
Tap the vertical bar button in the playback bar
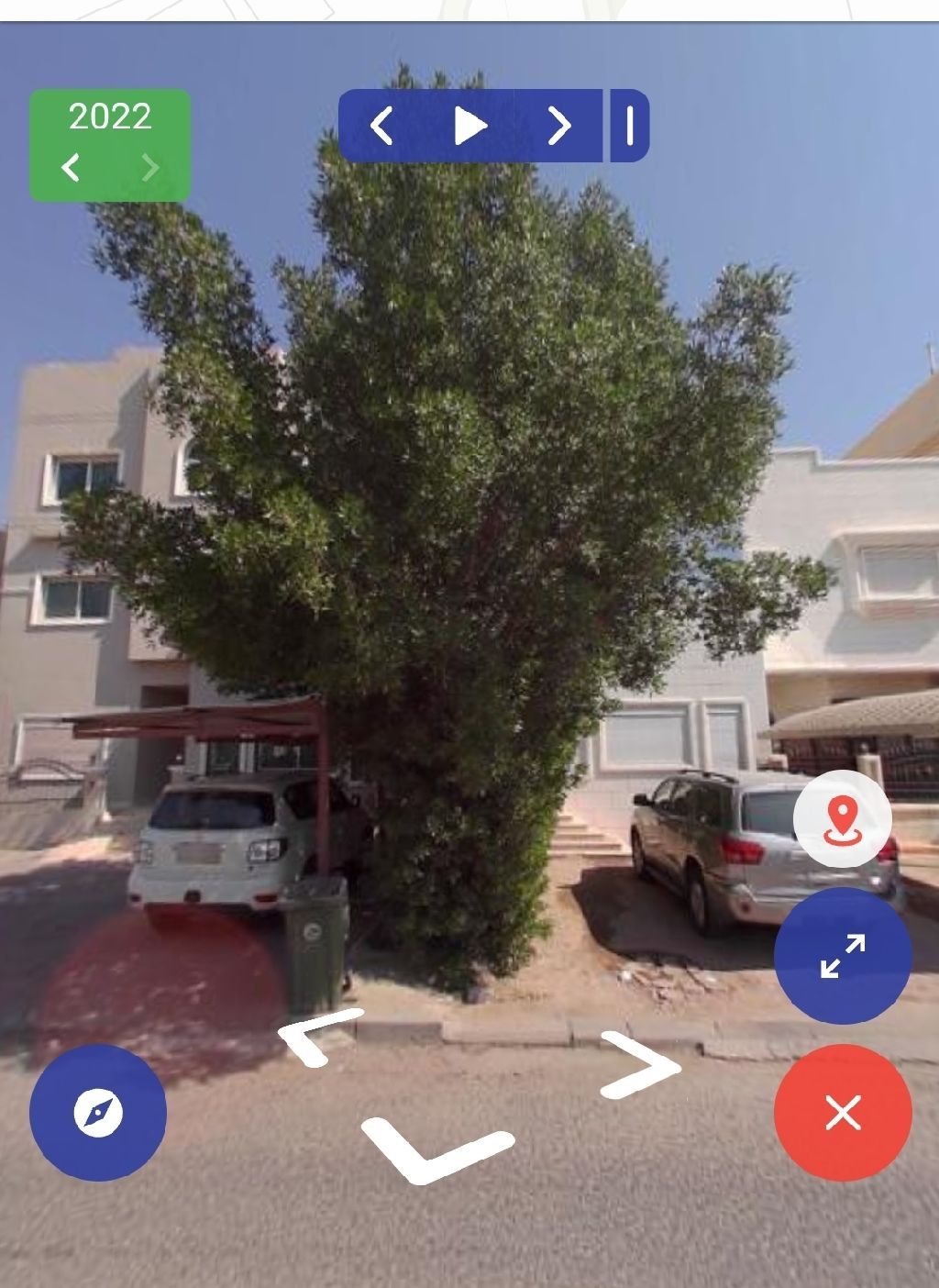(x=630, y=126)
